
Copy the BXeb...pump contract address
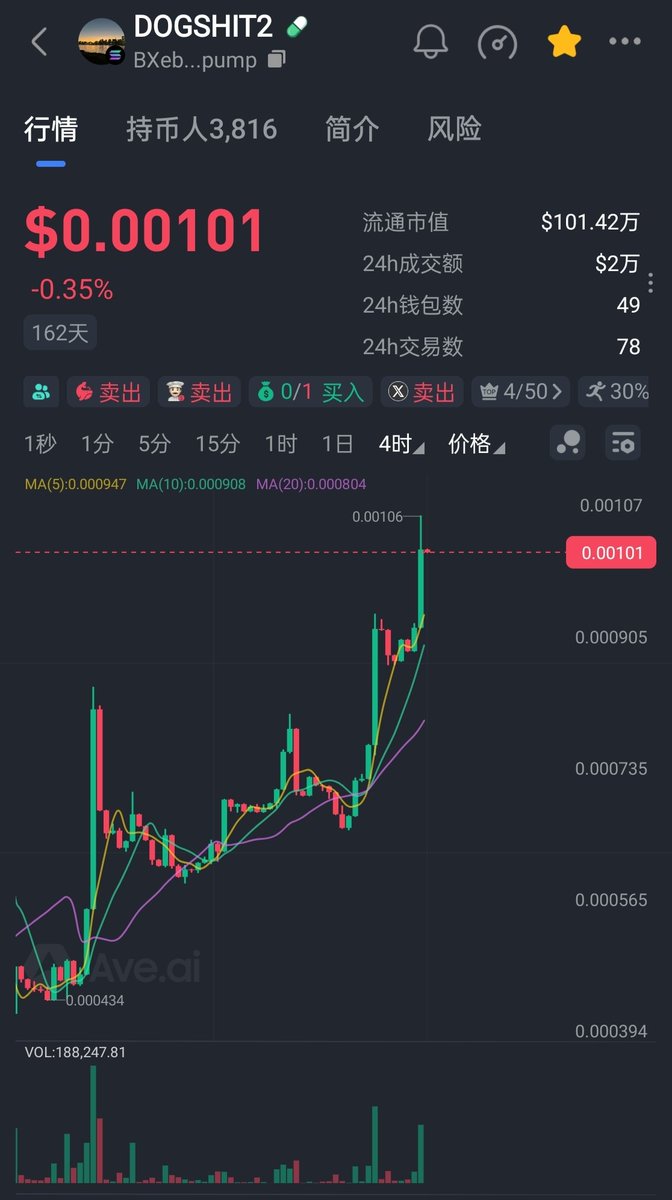(x=276, y=60)
